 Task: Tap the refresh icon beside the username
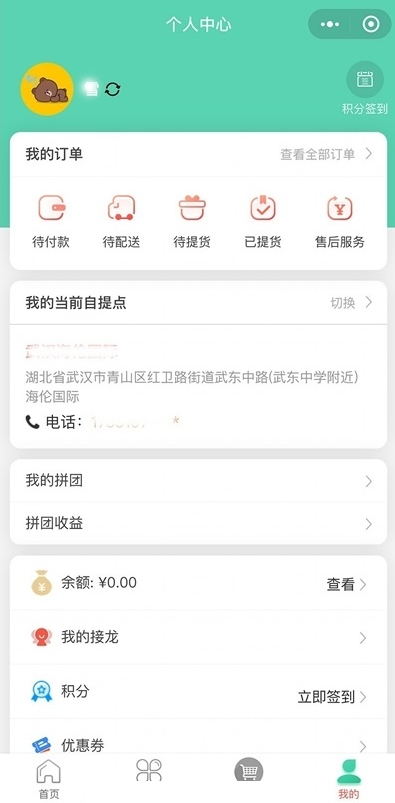[x=113, y=90]
